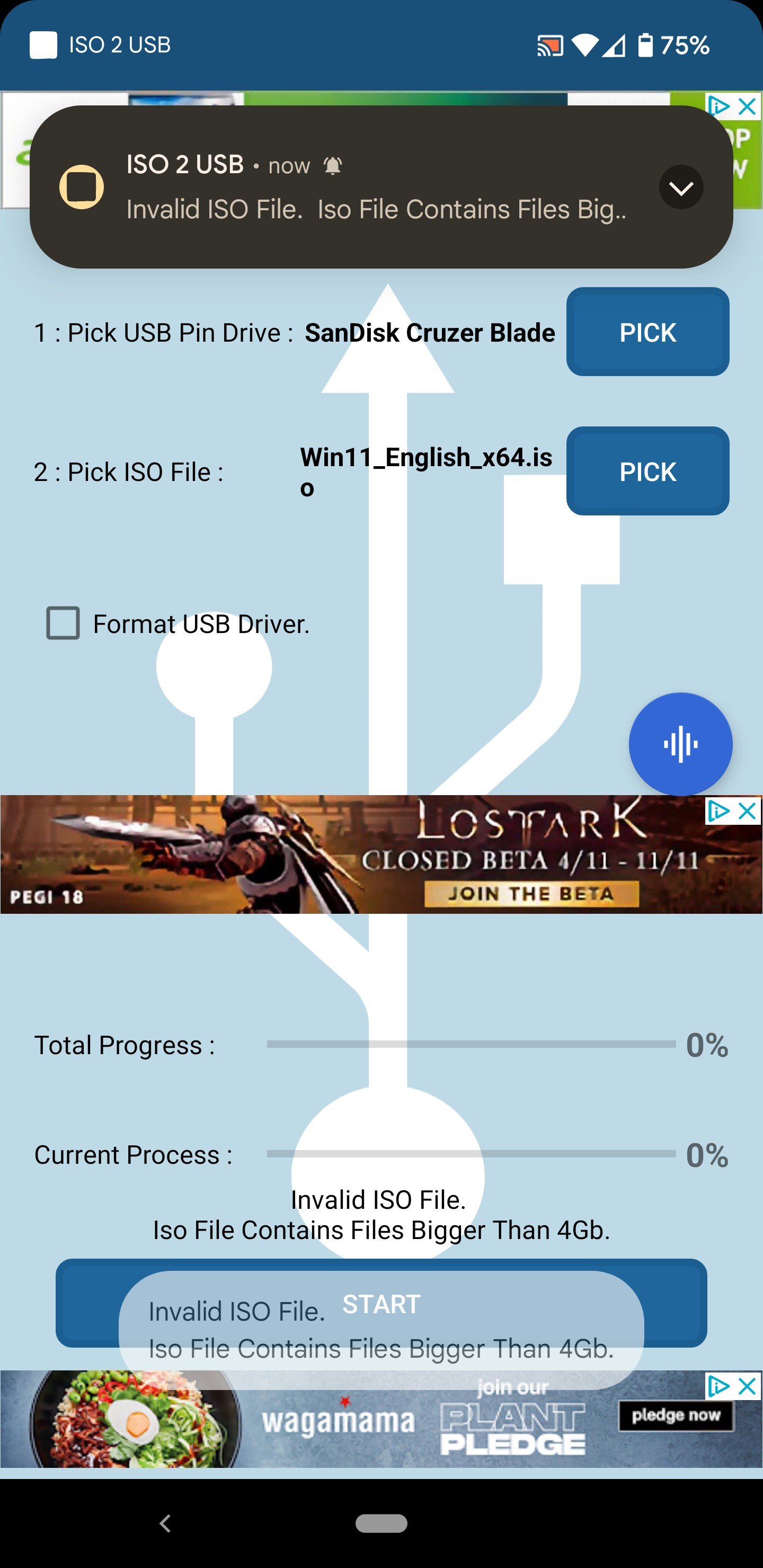Open the Lost Ark beta ad banner
The image size is (763, 1568).
point(381,854)
